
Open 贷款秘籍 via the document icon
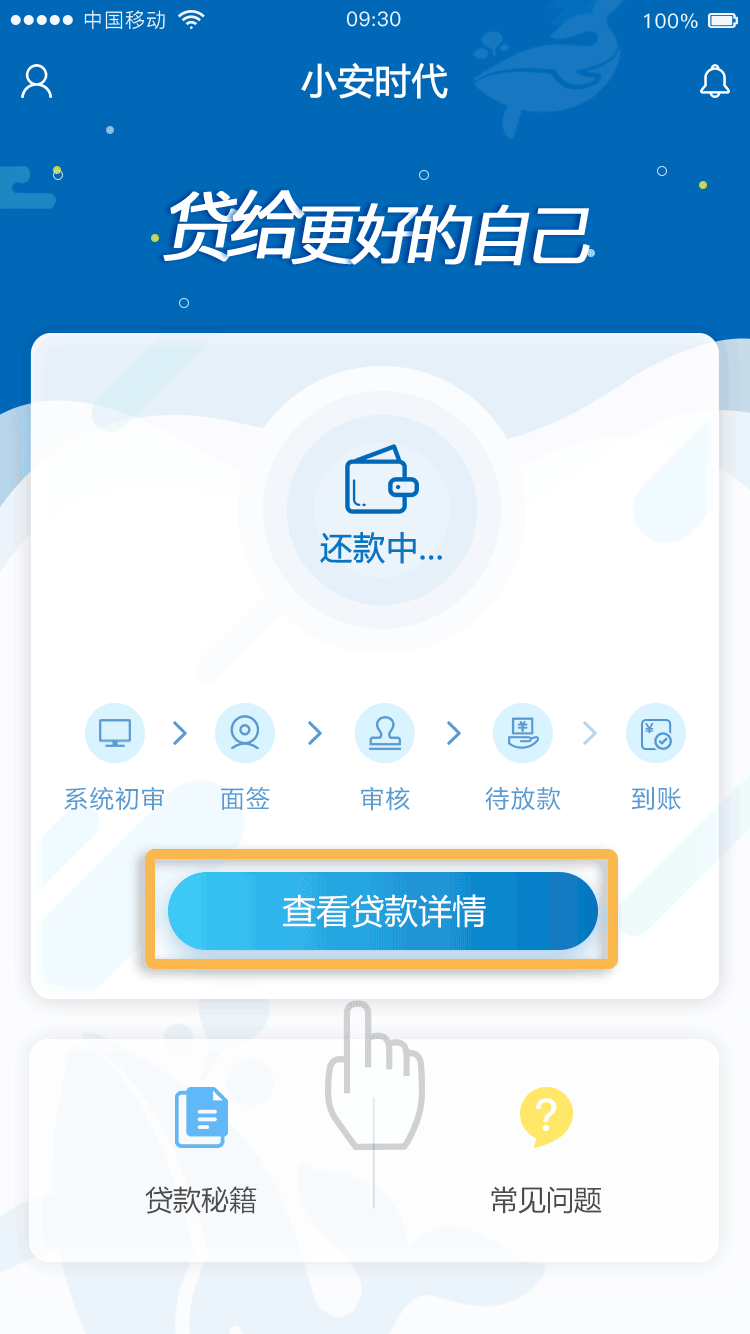[x=201, y=1117]
